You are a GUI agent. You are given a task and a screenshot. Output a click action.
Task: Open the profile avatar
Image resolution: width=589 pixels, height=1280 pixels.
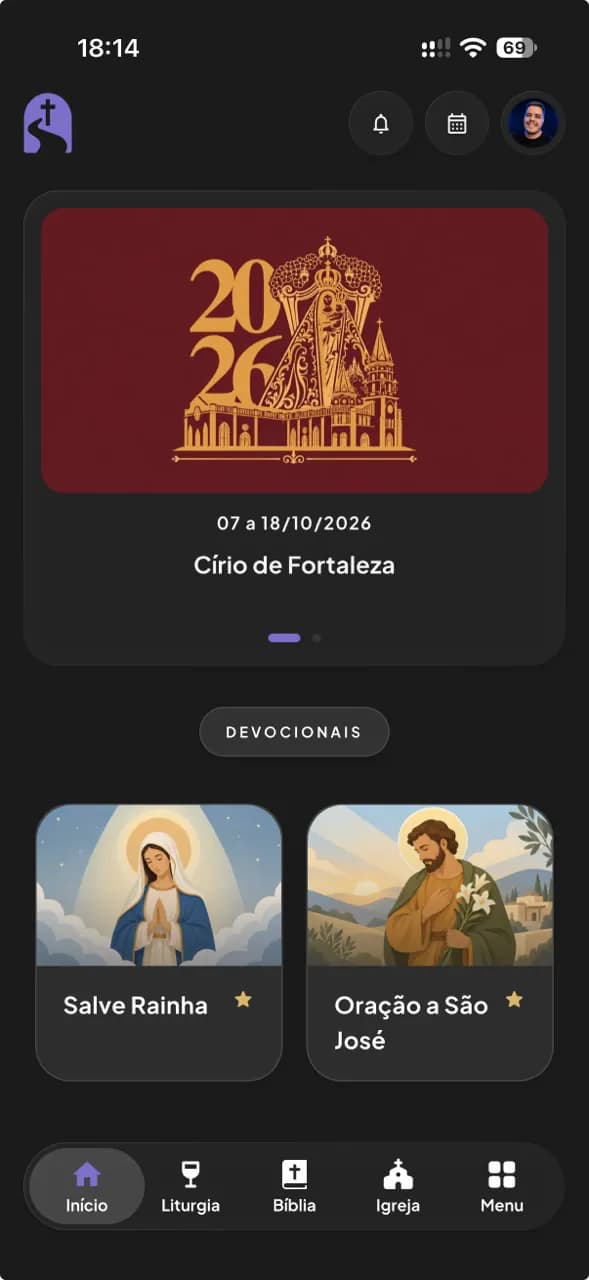point(533,123)
